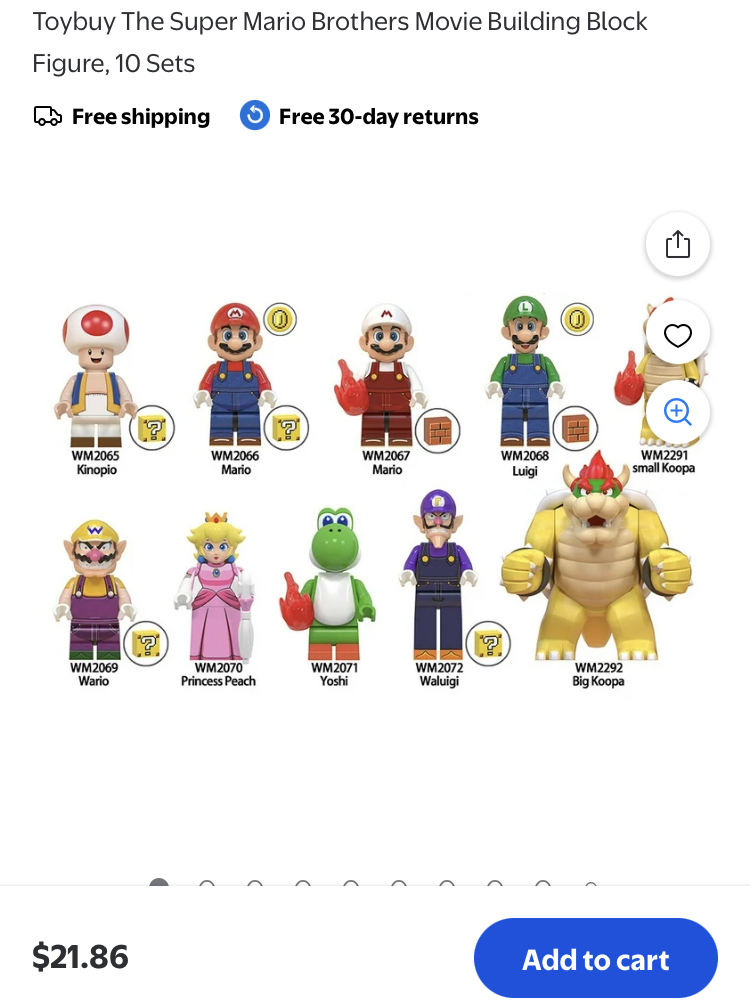Zoom into the product image
The width and height of the screenshot is (750, 1006).
678,412
